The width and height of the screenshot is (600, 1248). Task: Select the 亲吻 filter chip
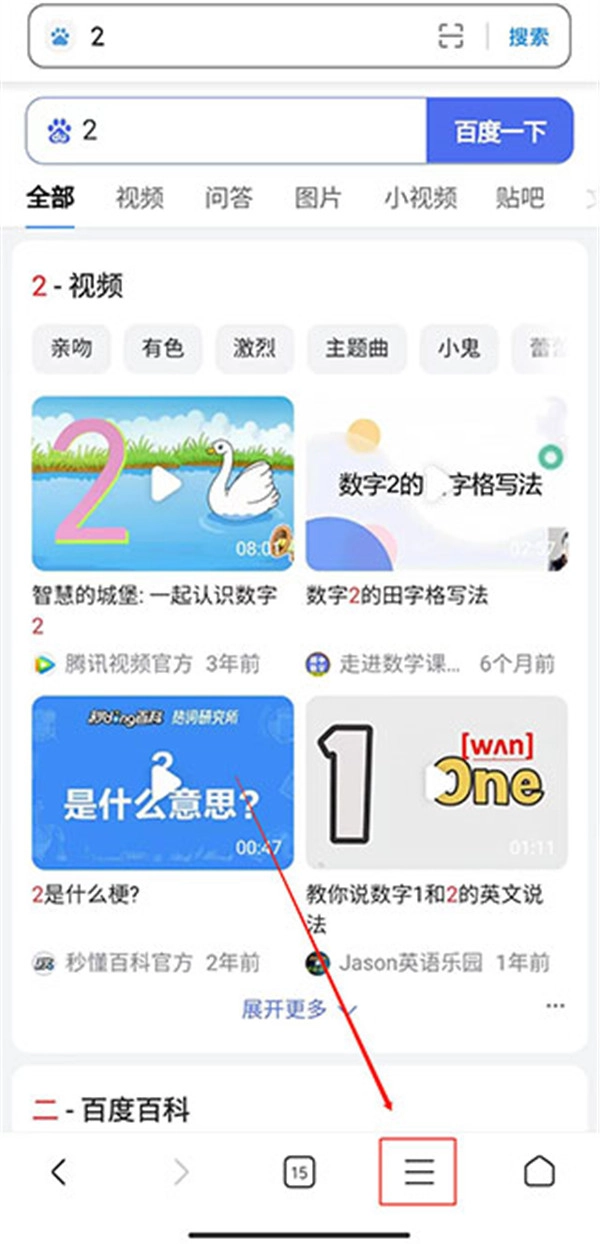71,348
